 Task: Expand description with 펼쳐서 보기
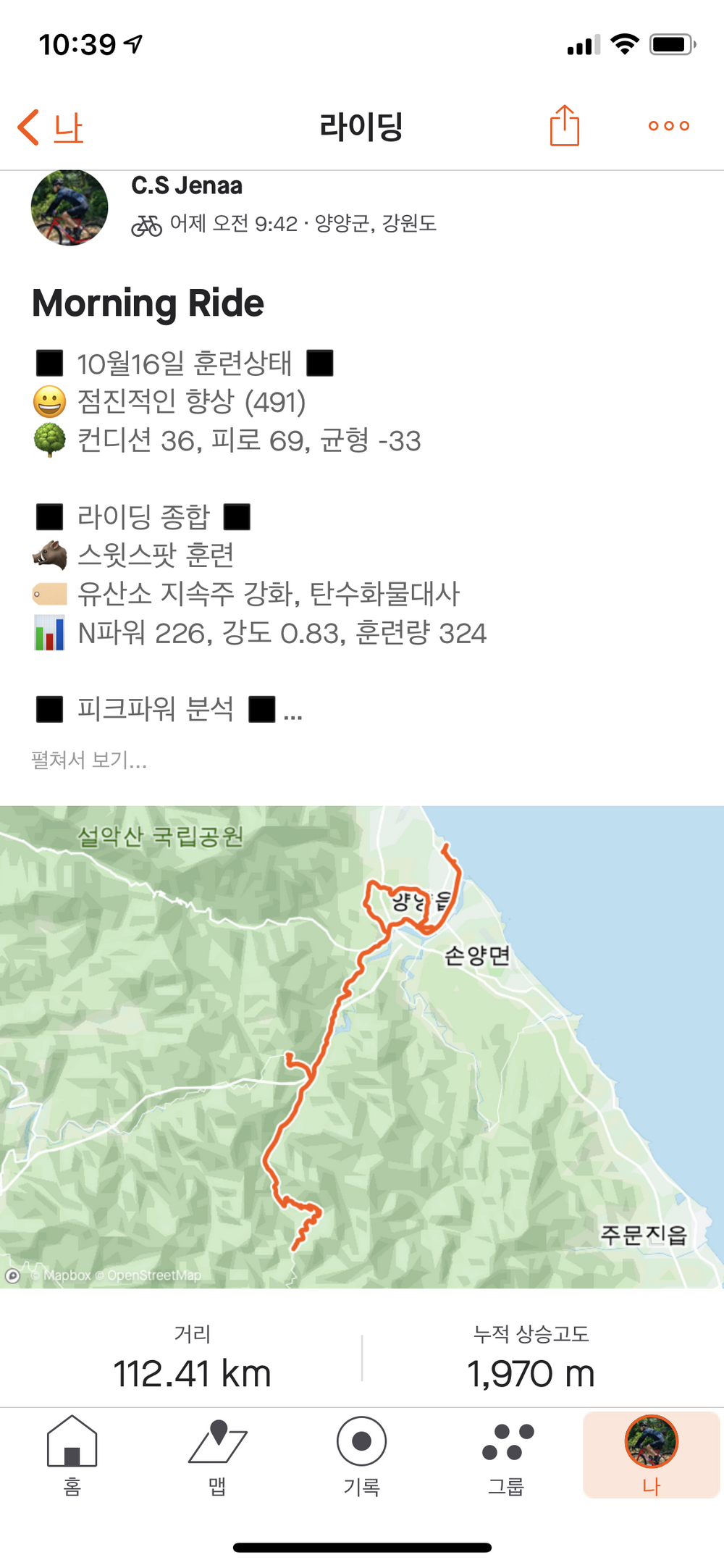pyautogui.click(x=89, y=760)
